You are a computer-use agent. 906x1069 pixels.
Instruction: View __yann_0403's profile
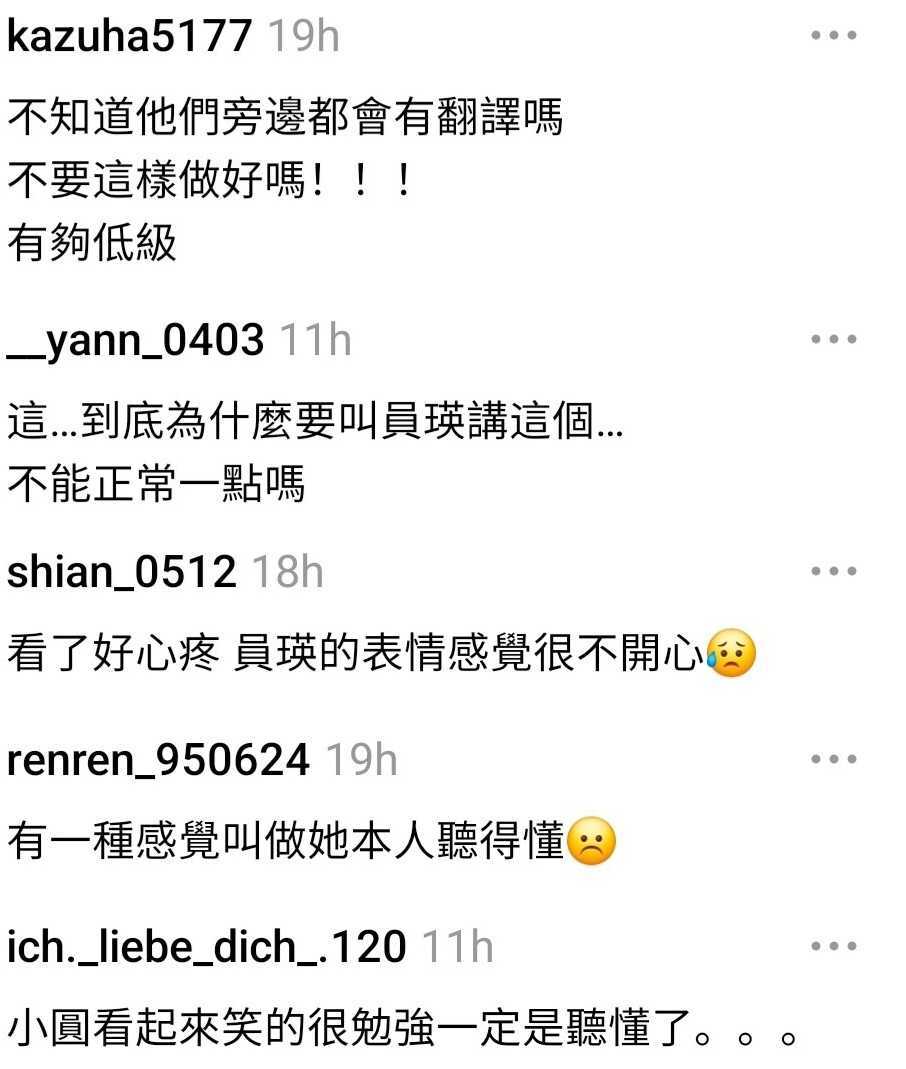coord(135,341)
